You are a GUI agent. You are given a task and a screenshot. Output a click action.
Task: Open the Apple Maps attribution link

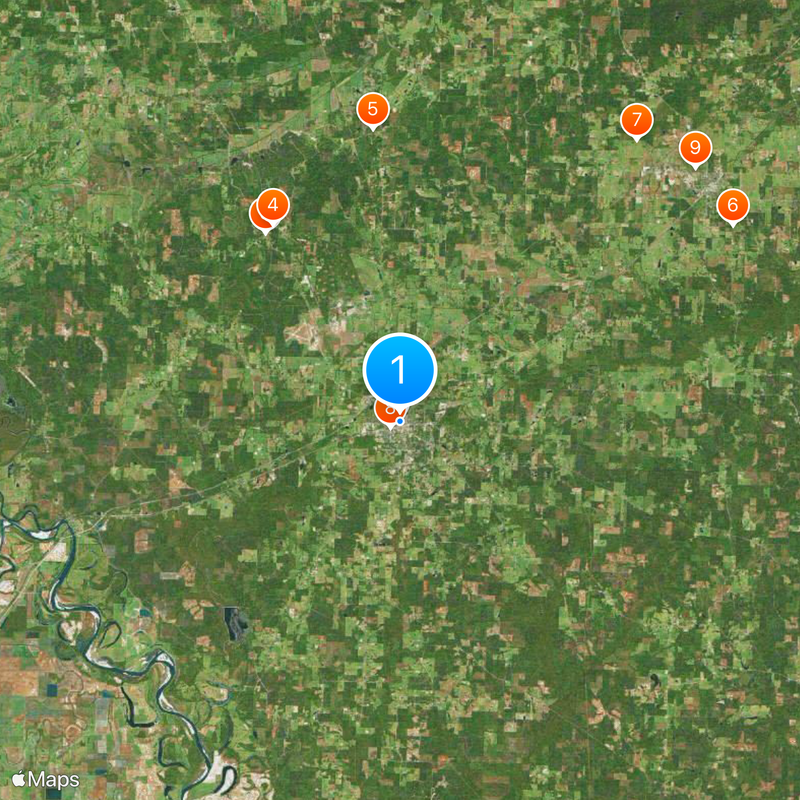pos(46,779)
